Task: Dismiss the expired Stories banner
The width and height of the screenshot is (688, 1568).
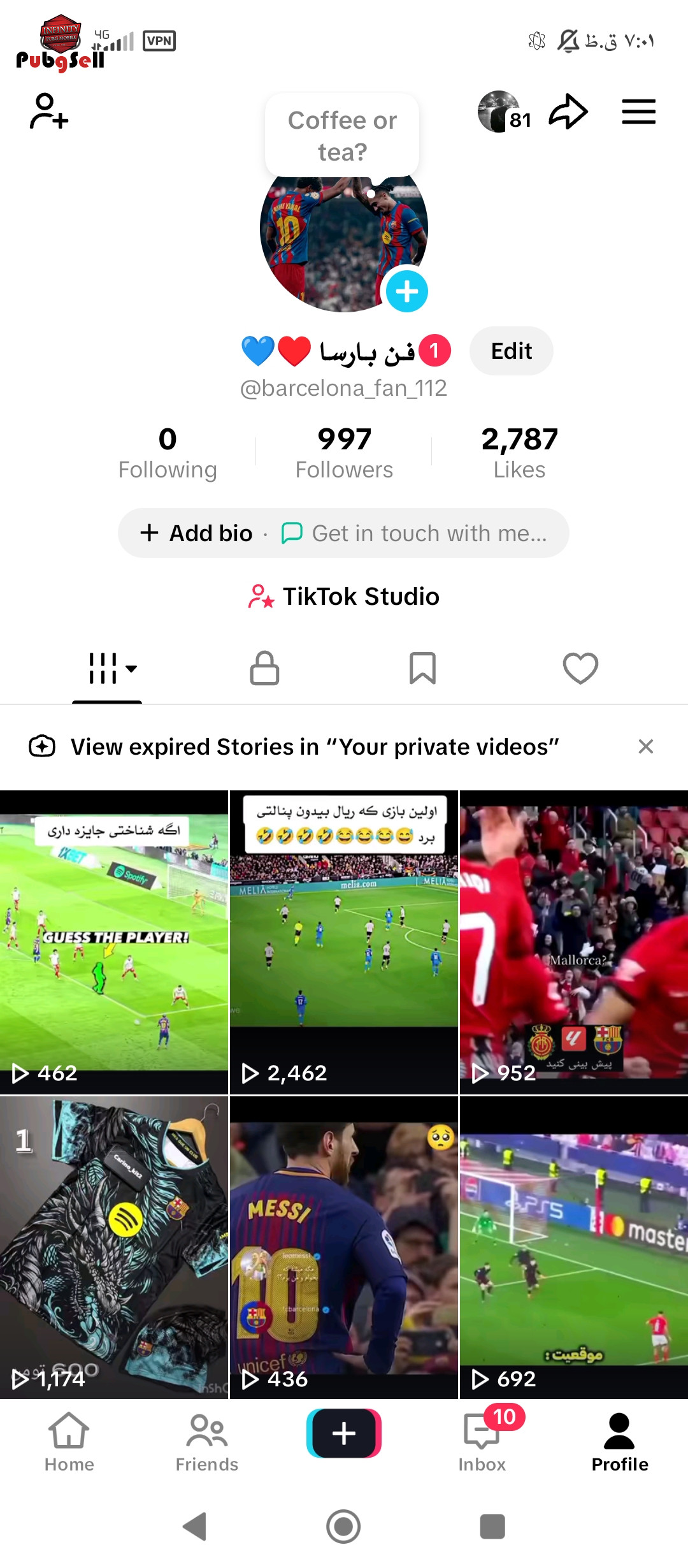Action: click(645, 746)
